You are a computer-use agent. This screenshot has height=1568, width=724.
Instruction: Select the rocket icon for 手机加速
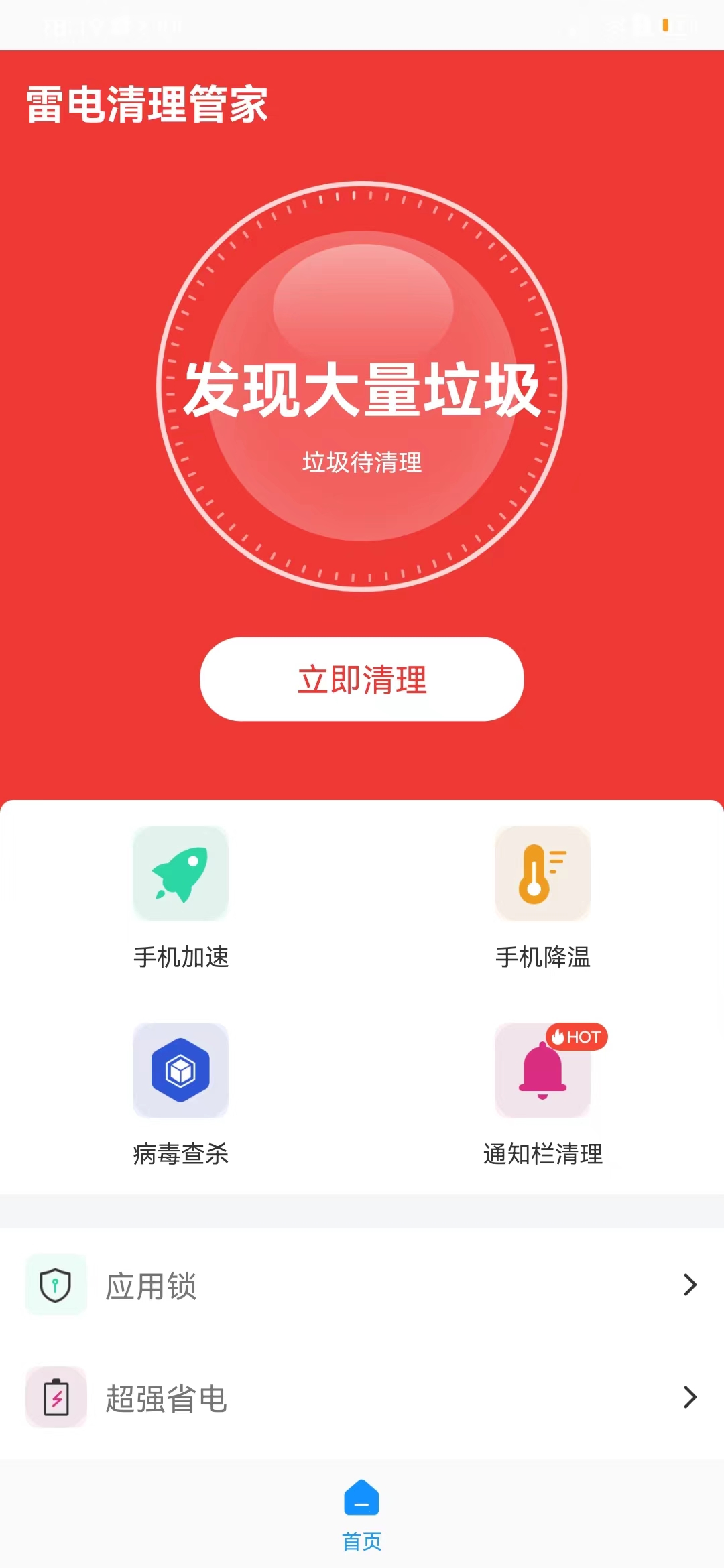(180, 873)
